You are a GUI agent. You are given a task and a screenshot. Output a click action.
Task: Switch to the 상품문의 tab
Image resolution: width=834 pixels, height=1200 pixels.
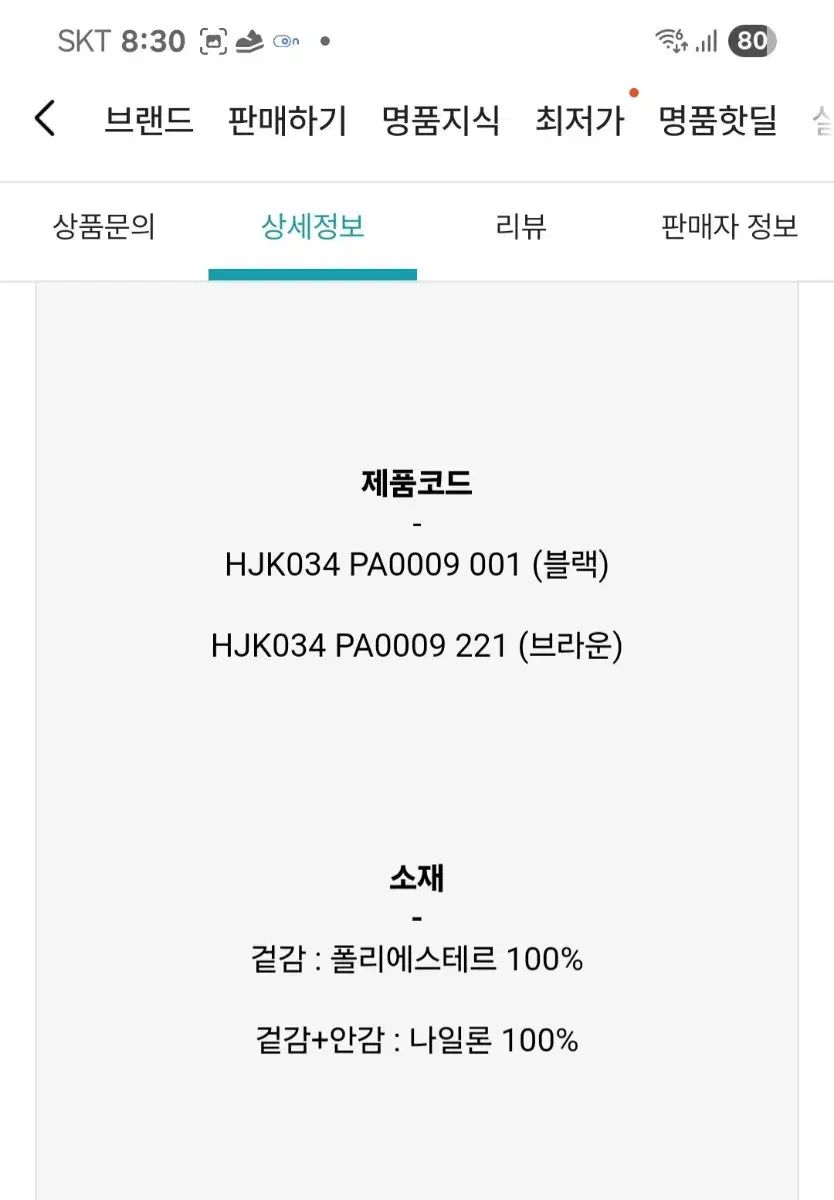click(x=104, y=227)
